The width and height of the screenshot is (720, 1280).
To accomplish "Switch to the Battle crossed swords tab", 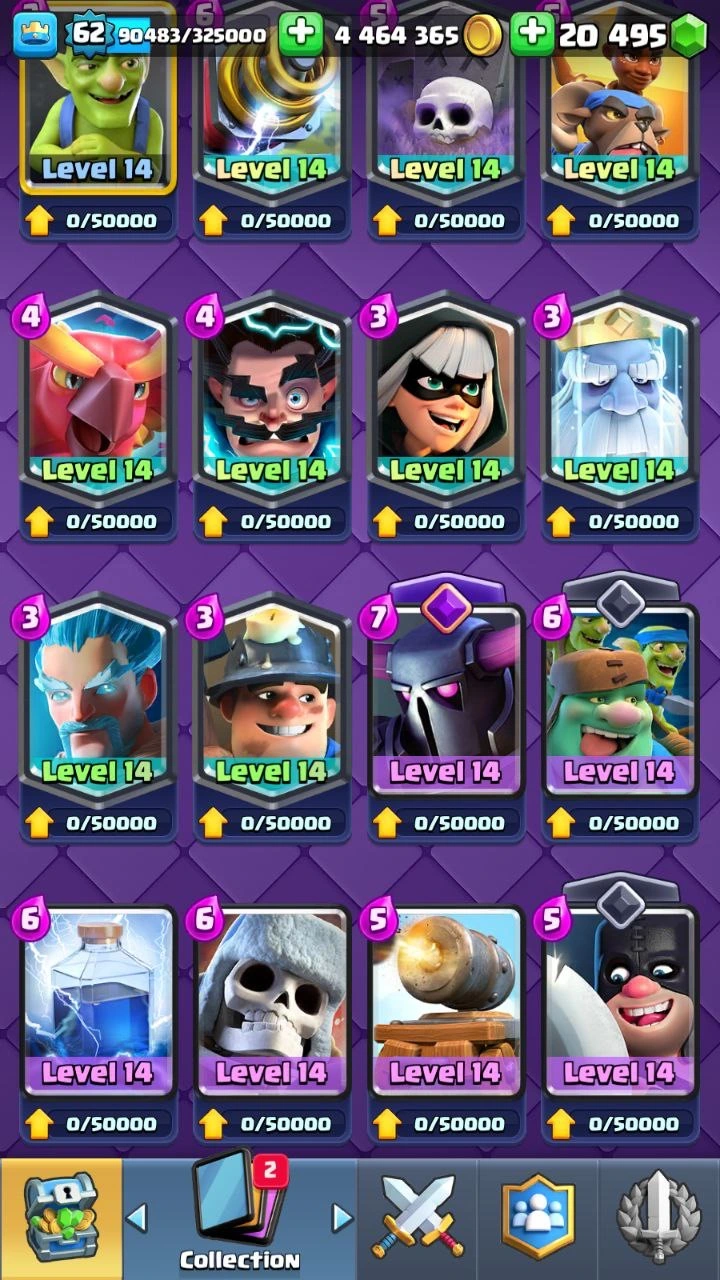I will [x=417, y=1218].
